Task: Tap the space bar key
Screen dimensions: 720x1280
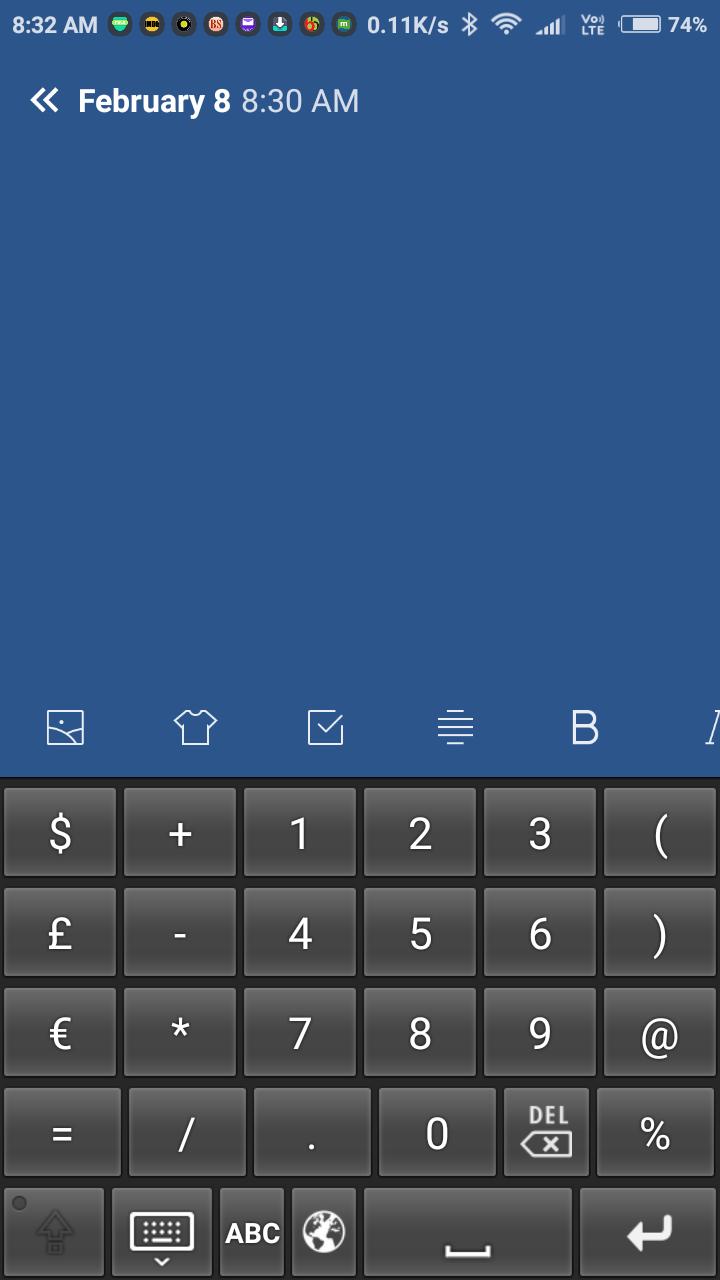Action: (467, 1233)
